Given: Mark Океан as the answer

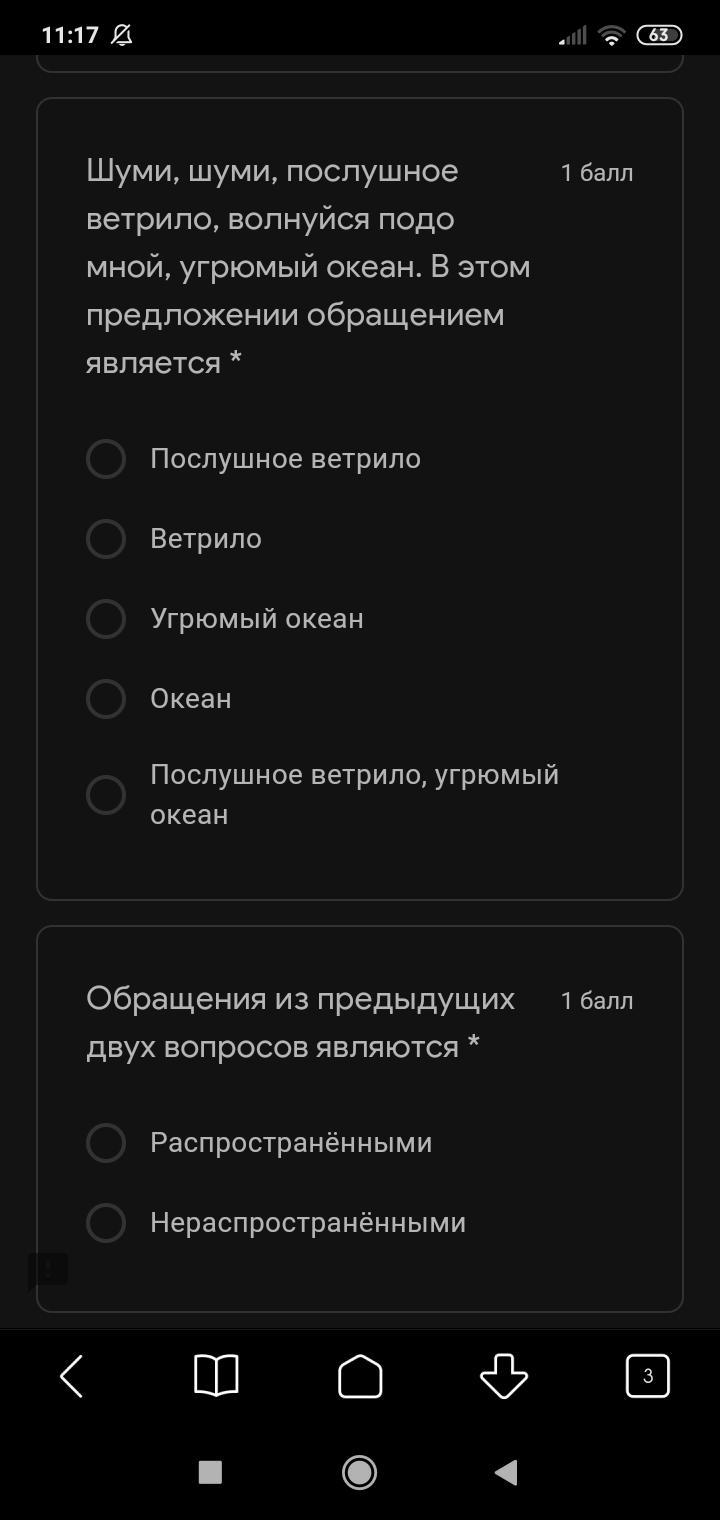Looking at the screenshot, I should (106, 699).
